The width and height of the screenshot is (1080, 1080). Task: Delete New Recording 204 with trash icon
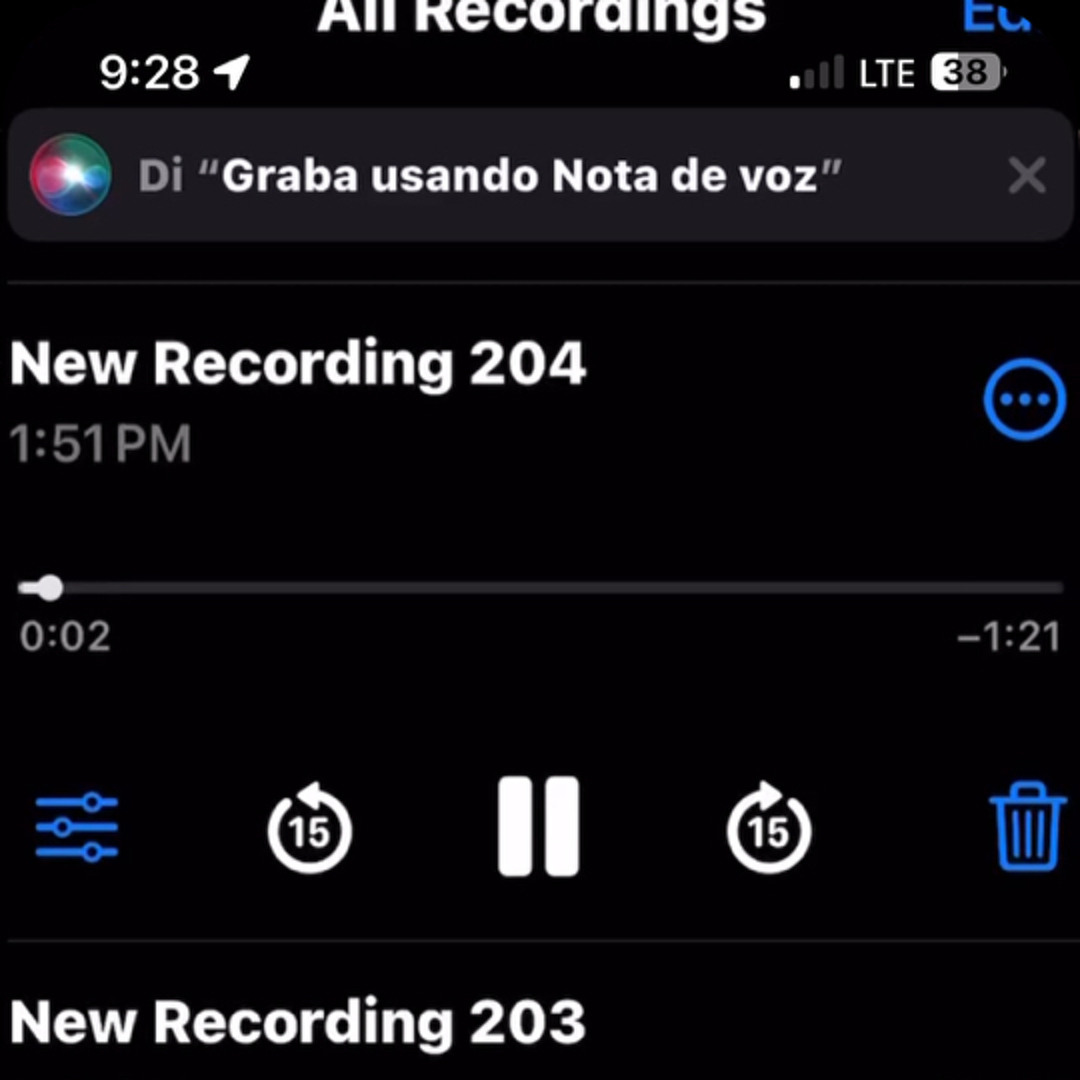[1027, 828]
